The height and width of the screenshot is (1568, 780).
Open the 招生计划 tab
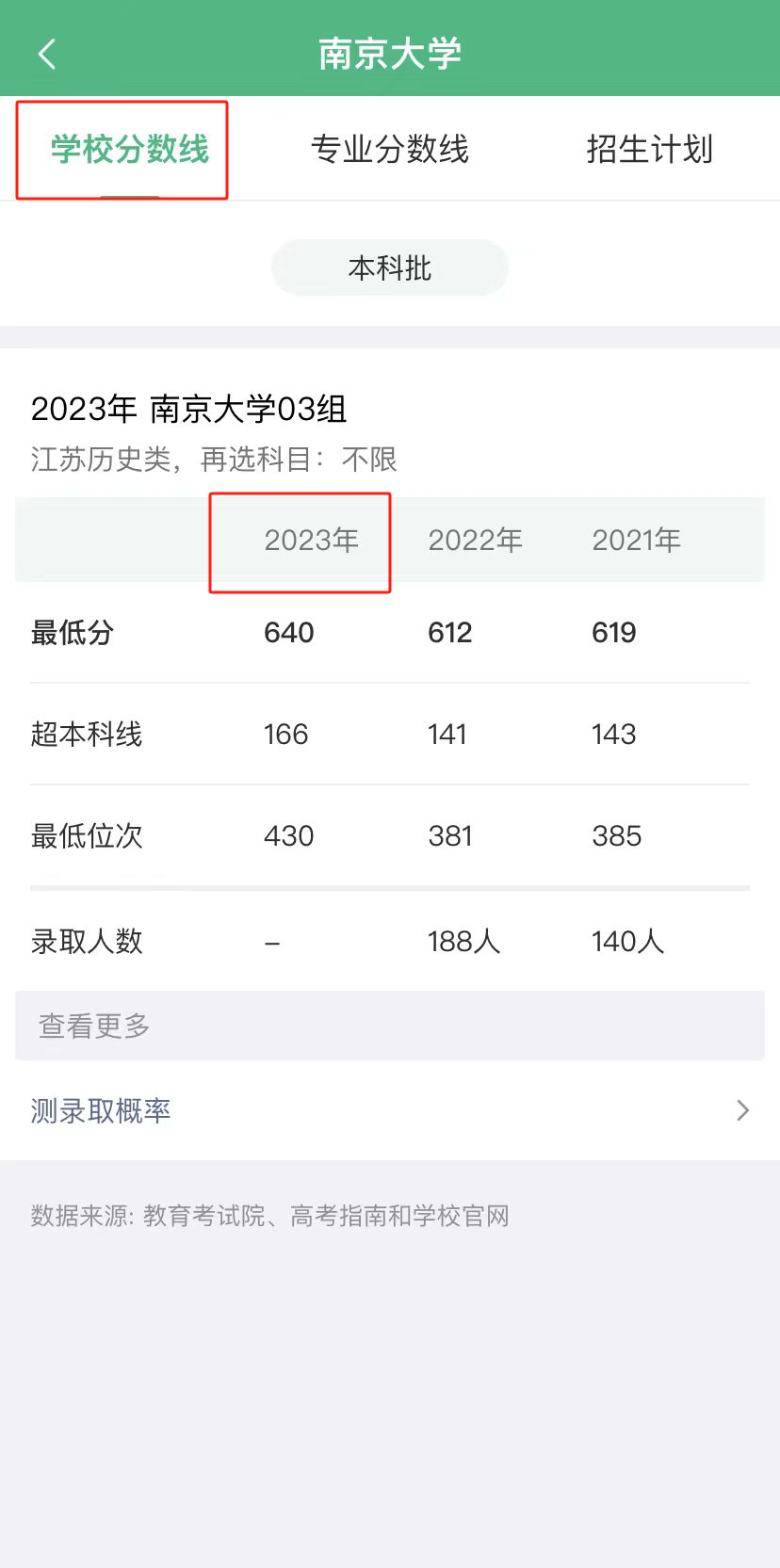tap(649, 149)
